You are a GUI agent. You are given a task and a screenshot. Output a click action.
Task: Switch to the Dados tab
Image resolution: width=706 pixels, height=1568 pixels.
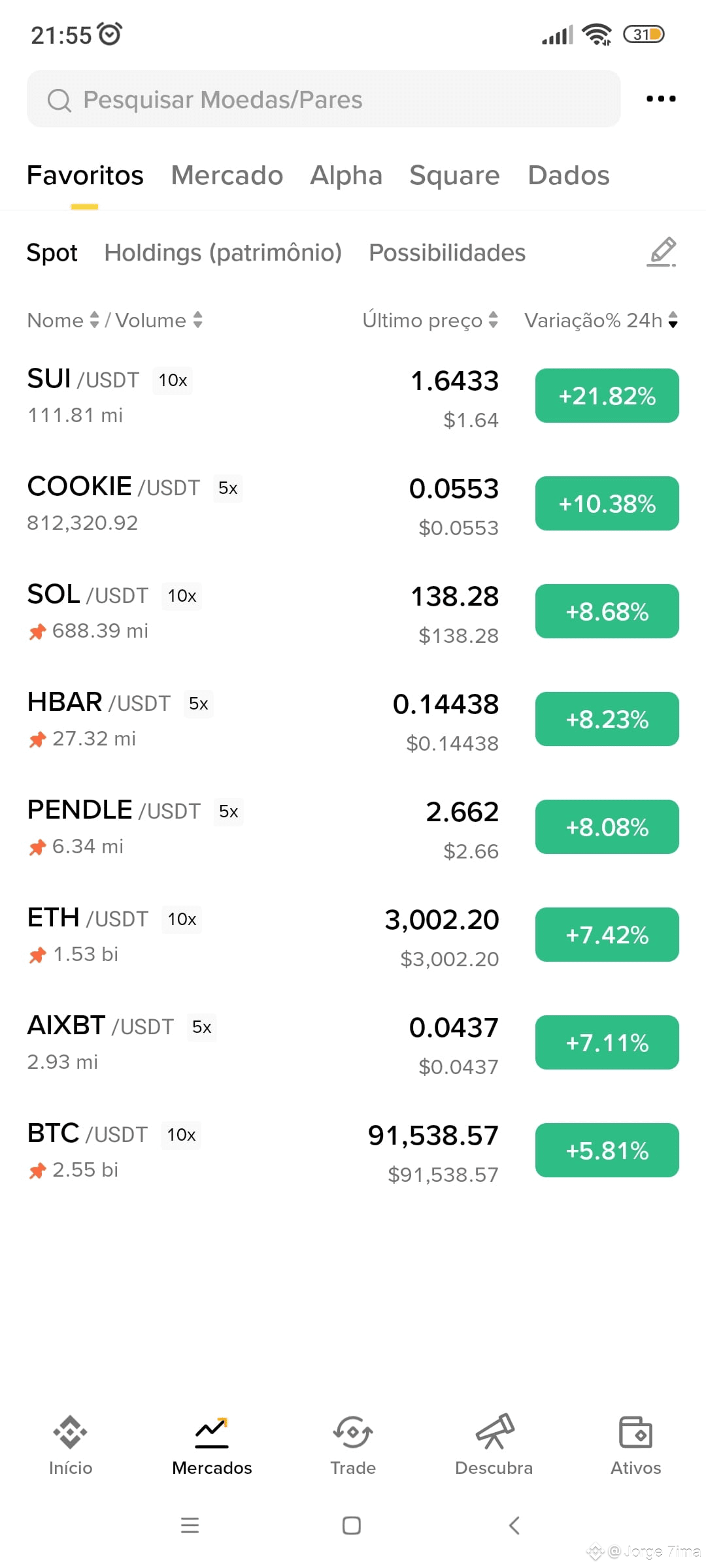tap(569, 175)
